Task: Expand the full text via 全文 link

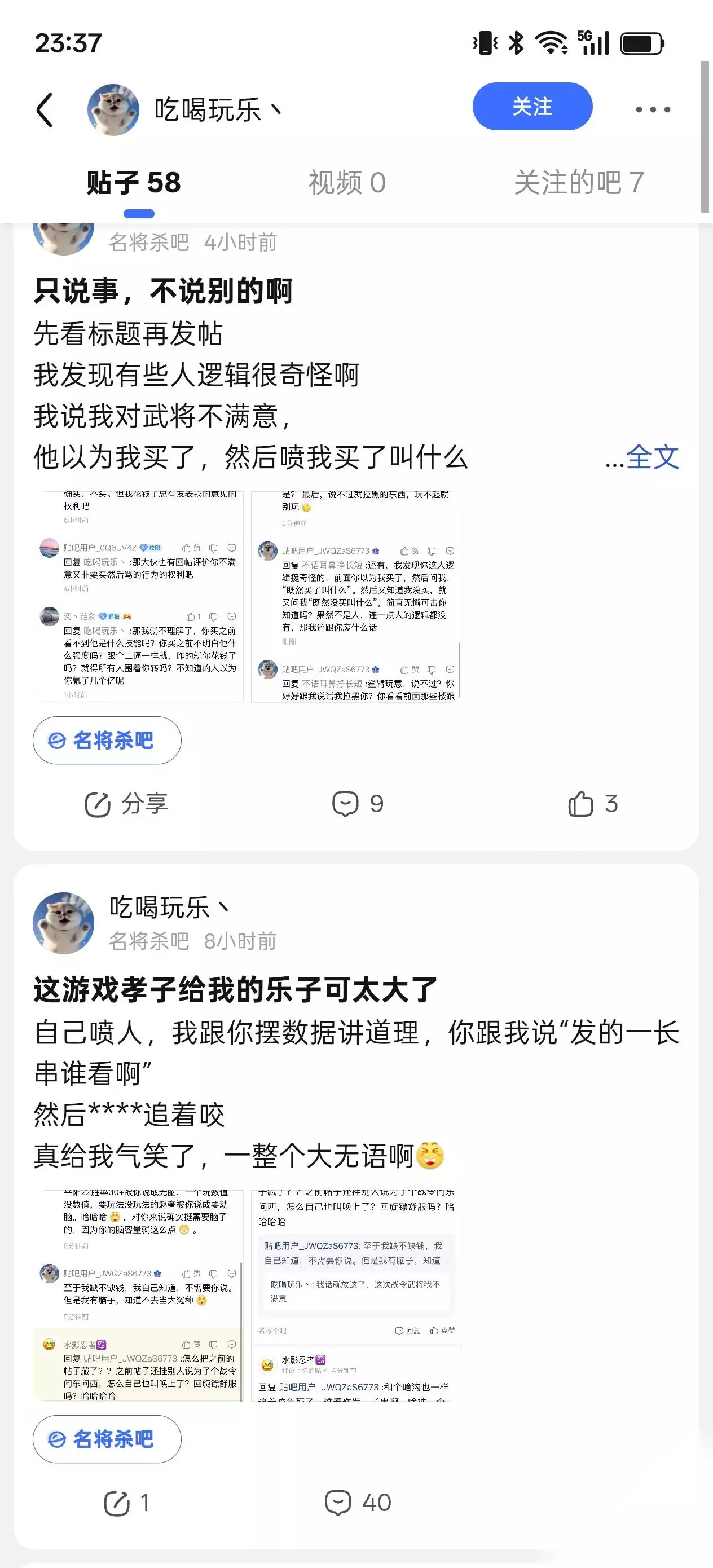Action: point(652,456)
